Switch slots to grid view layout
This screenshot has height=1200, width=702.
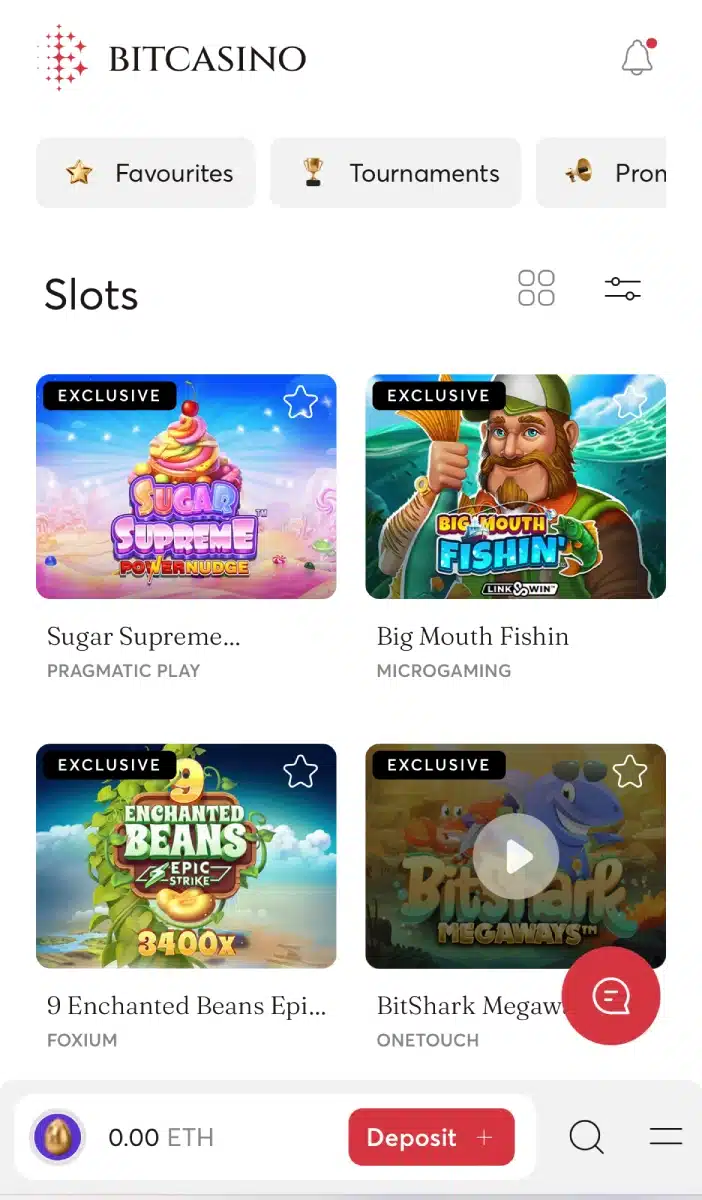tap(536, 288)
